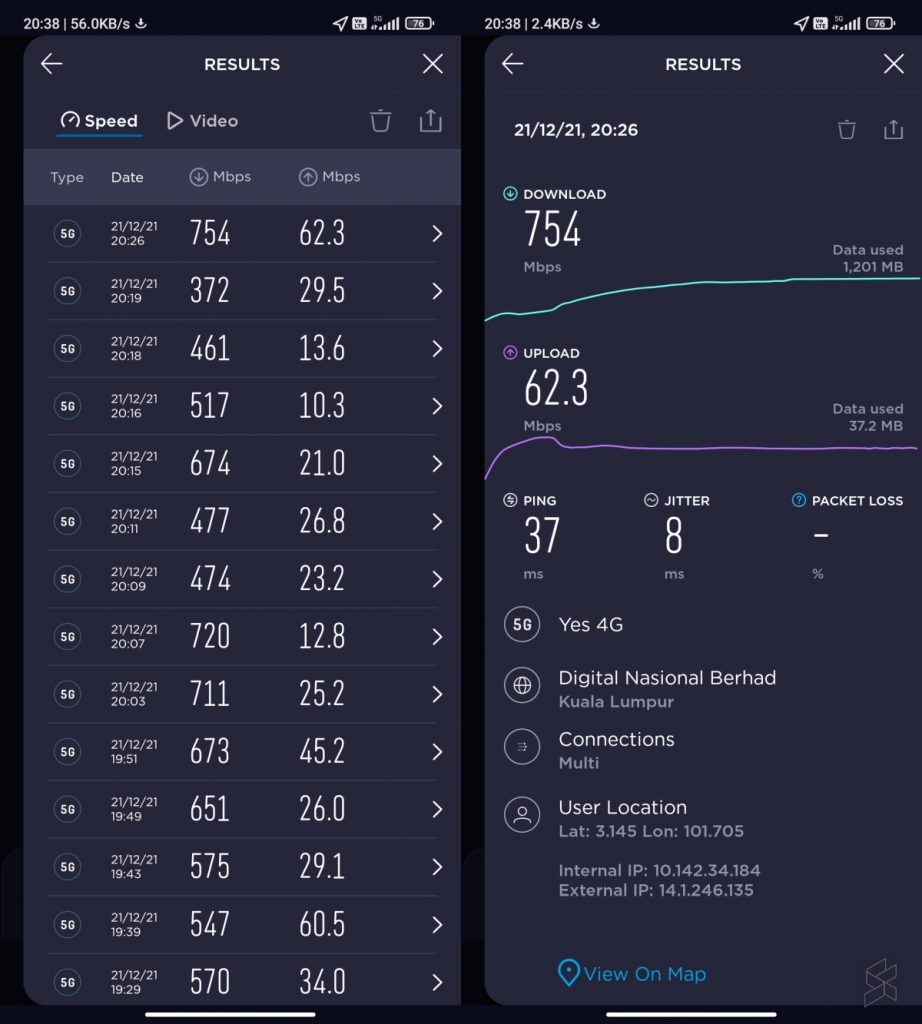
Task: Open the 20:15 result with 674 Mbps
Action: [242, 464]
